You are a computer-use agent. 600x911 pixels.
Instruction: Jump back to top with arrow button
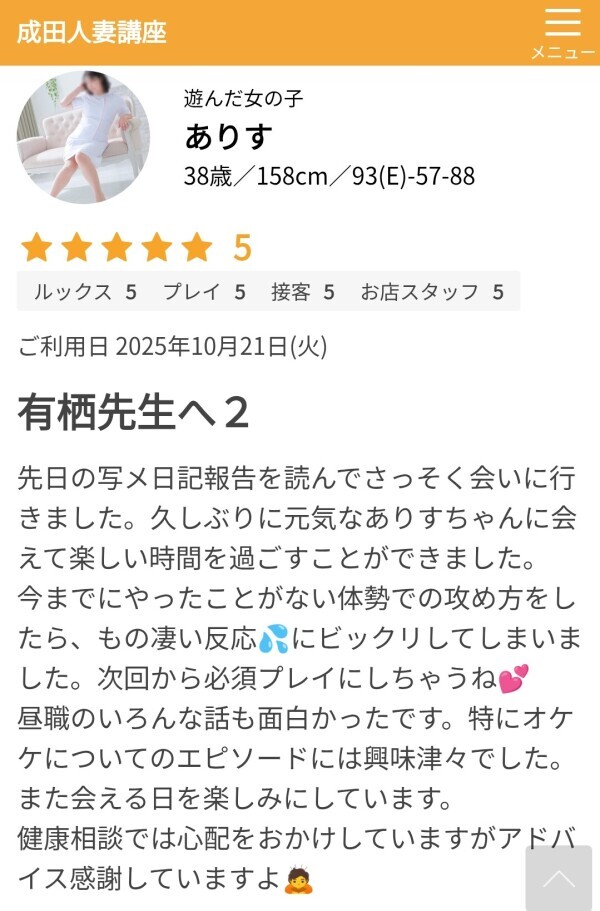(558, 878)
